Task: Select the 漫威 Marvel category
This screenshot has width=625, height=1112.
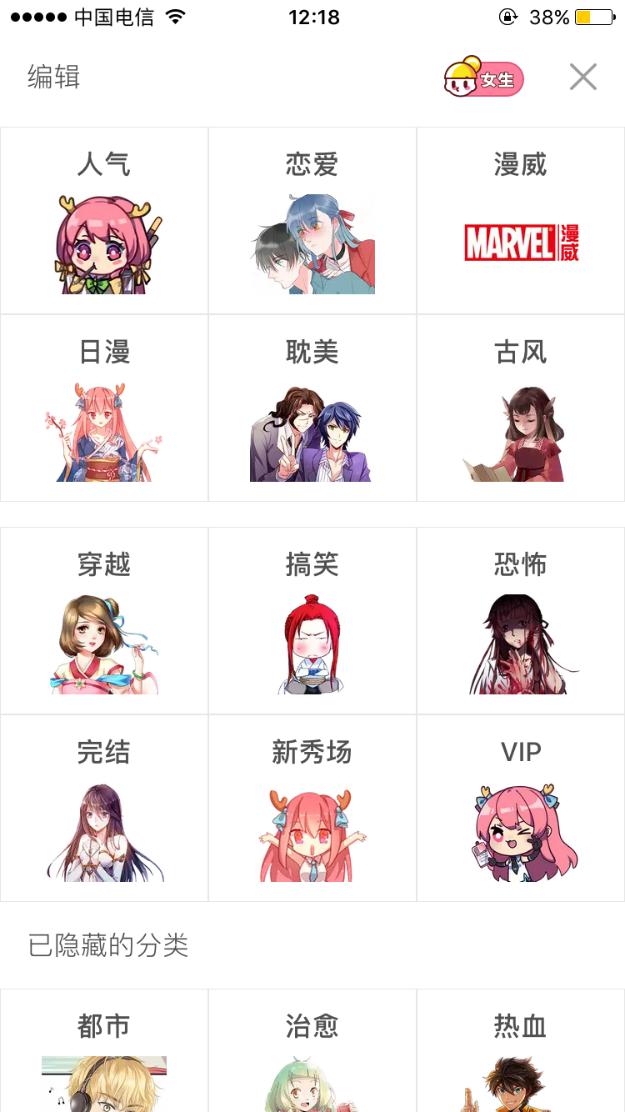Action: point(520,221)
